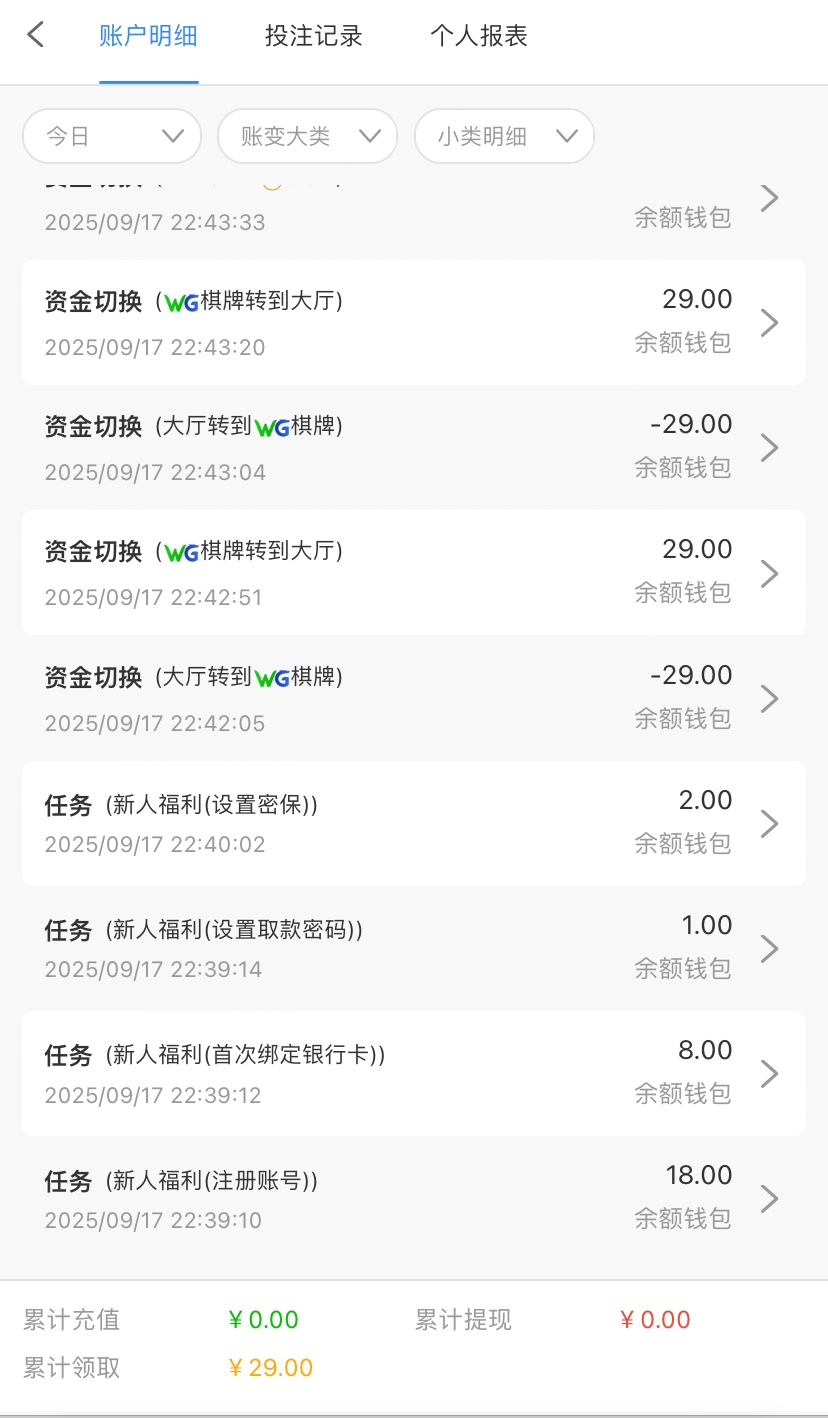
Task: View the 22:42:05 资金切换 record details
Action: (x=413, y=698)
